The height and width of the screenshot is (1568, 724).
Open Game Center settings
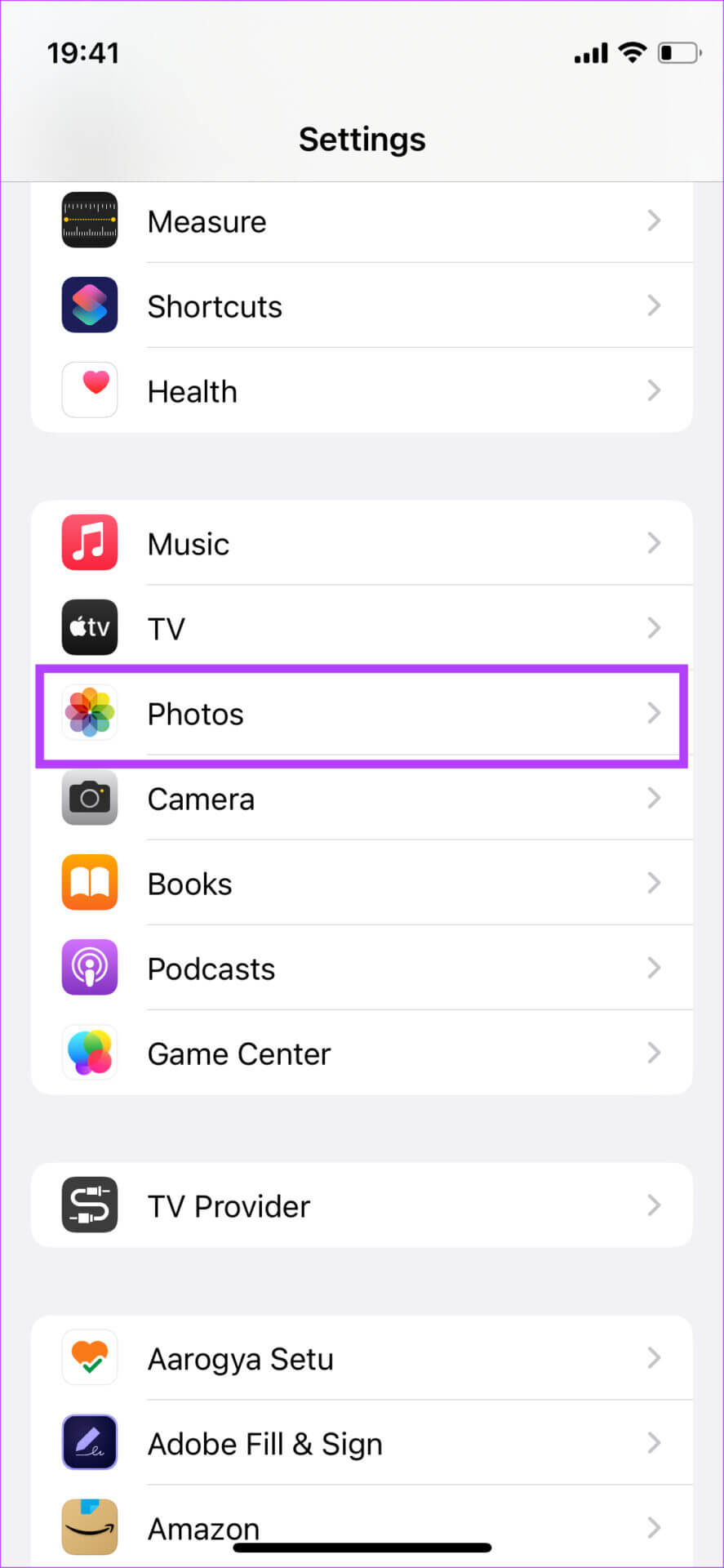[x=362, y=1053]
